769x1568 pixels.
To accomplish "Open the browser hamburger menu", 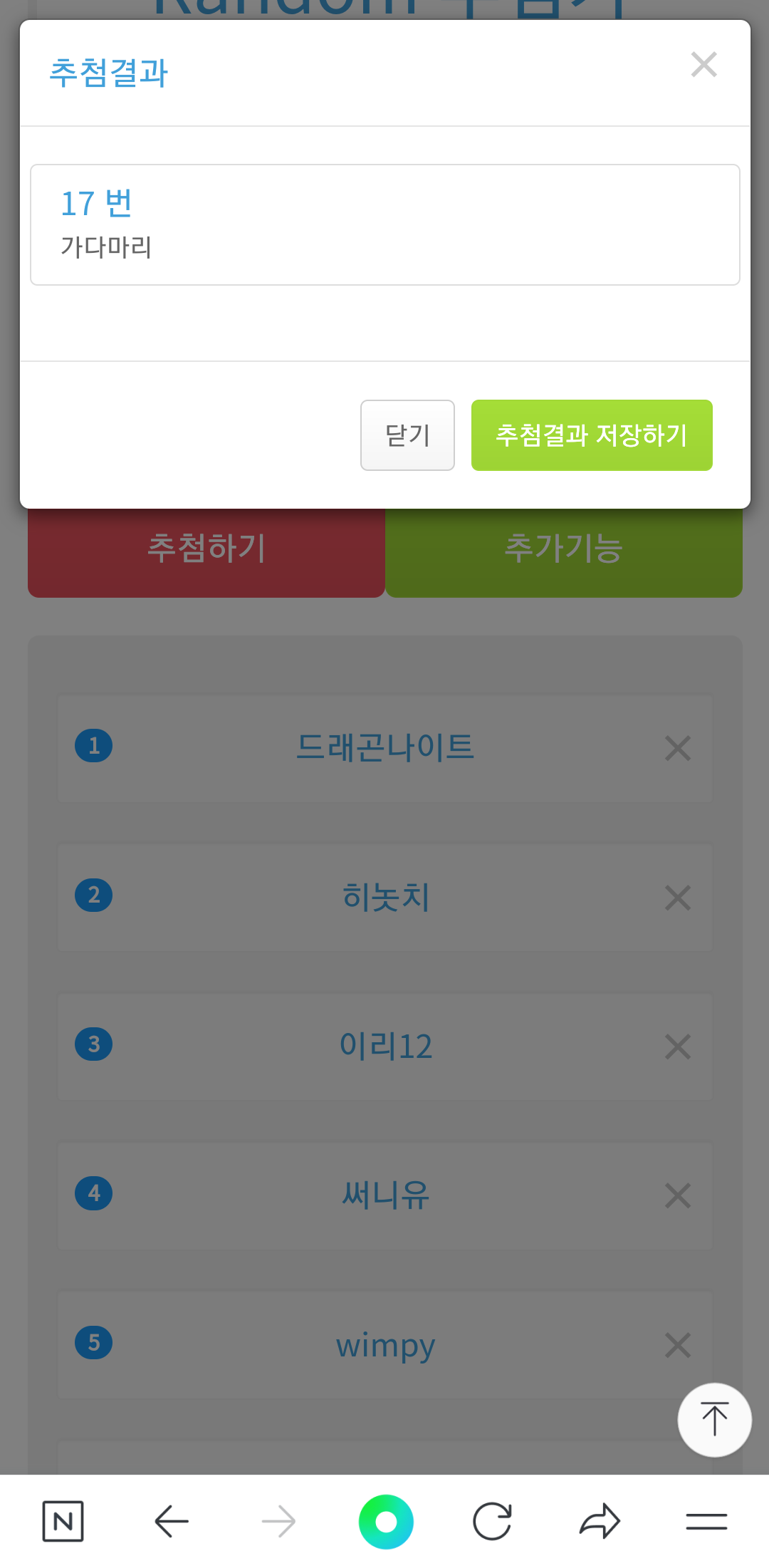I will pos(706,1522).
